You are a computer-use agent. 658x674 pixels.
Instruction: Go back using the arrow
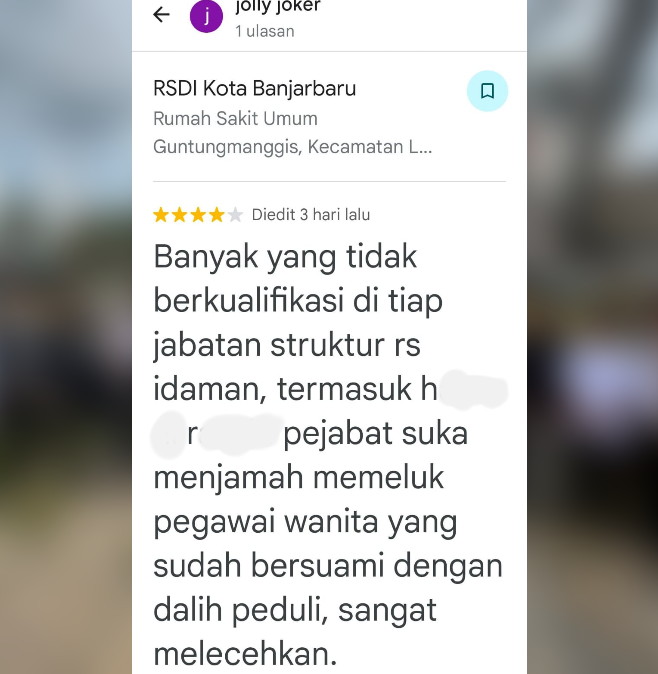161,15
